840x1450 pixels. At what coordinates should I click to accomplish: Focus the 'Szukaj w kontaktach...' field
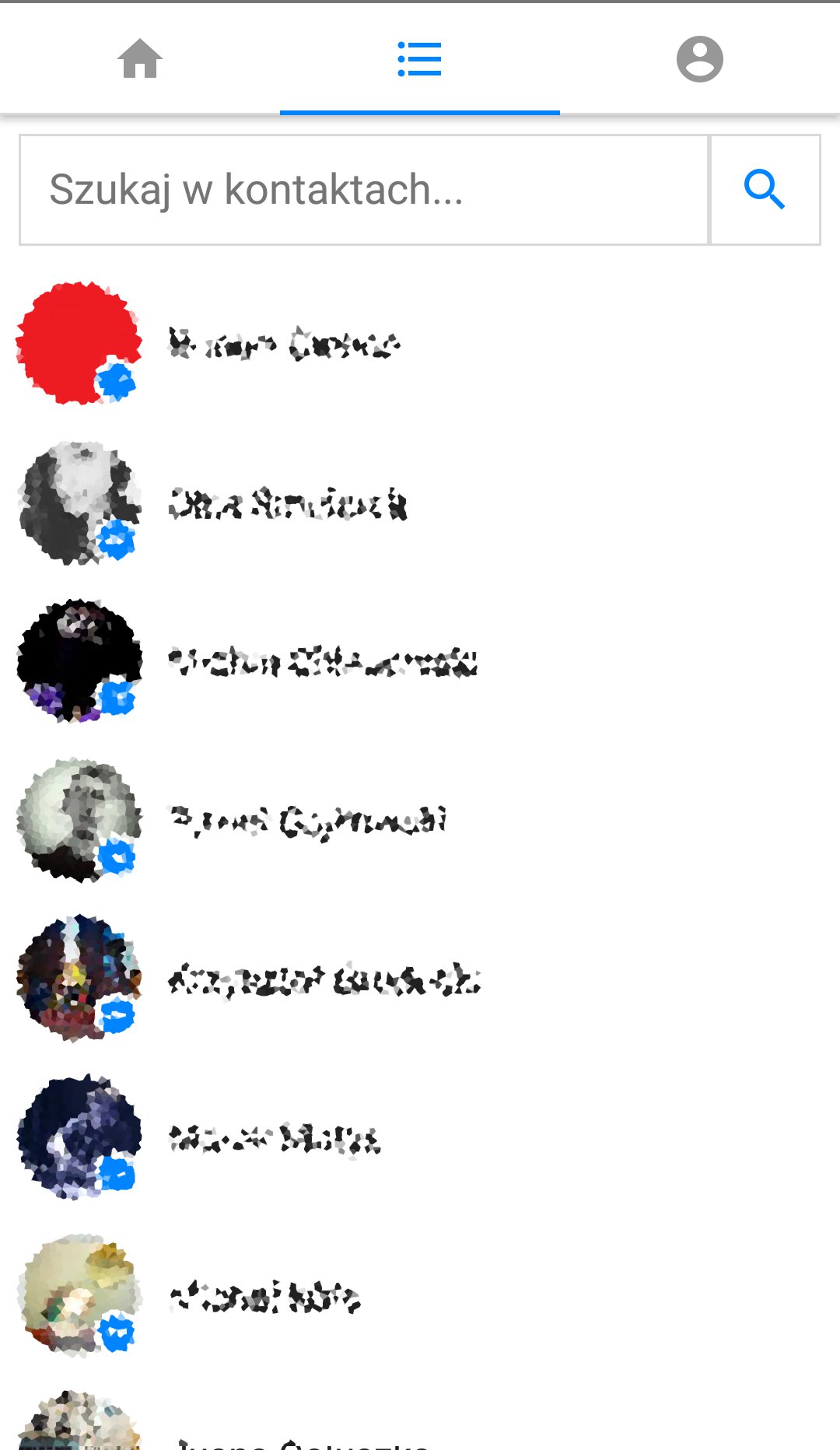tap(364, 190)
